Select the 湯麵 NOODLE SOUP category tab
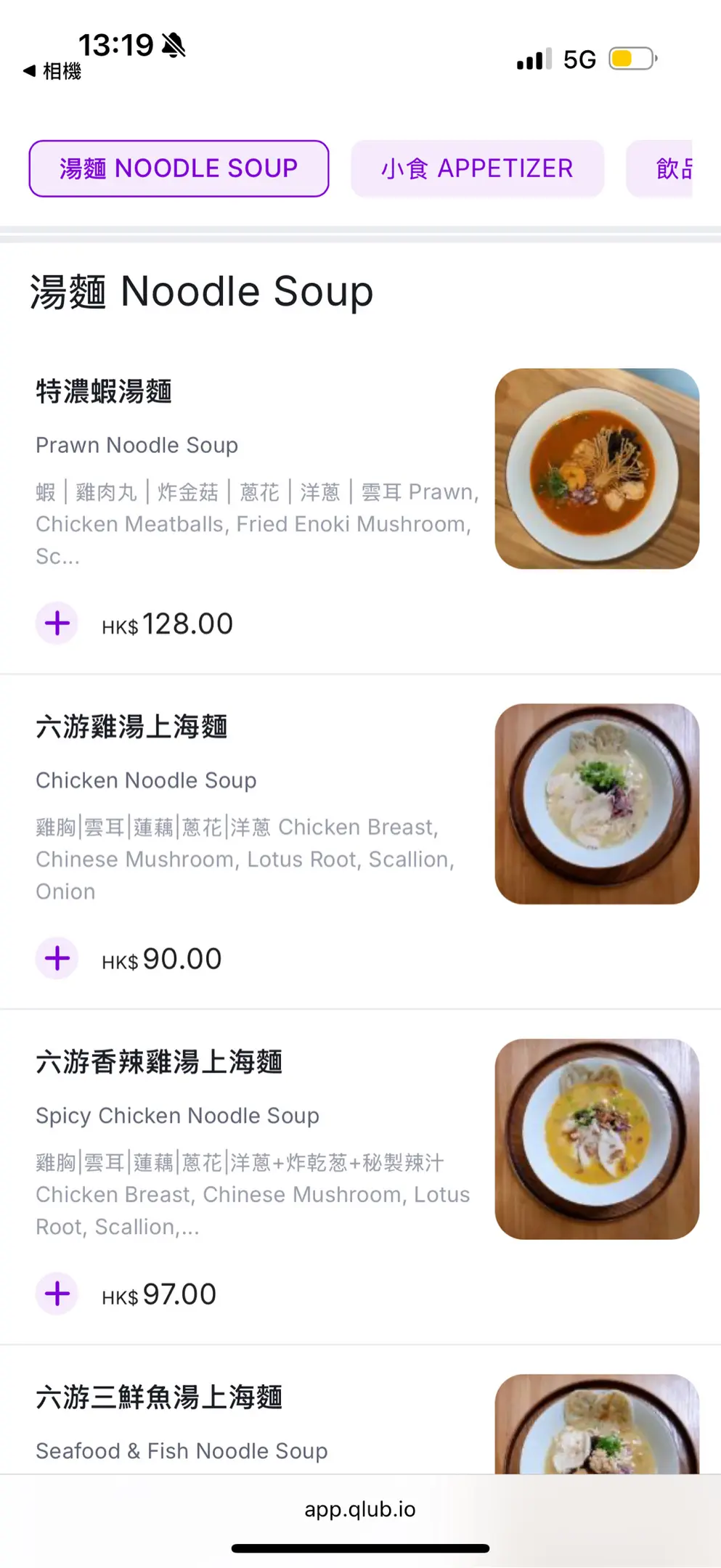This screenshot has height=1568, width=721. tap(179, 168)
